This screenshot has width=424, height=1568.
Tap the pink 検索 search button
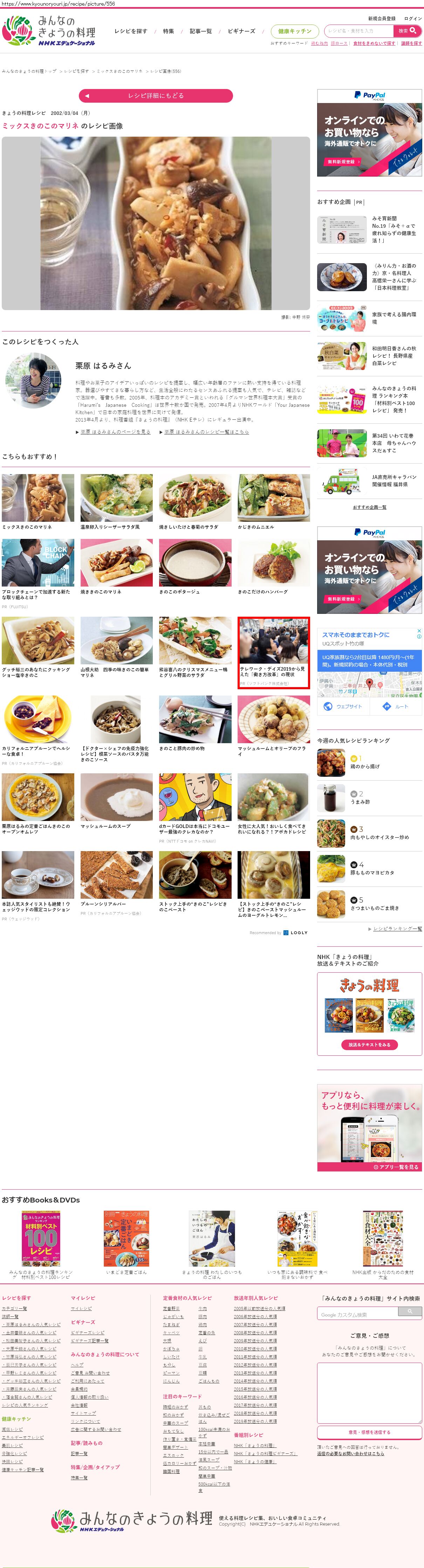click(407, 30)
